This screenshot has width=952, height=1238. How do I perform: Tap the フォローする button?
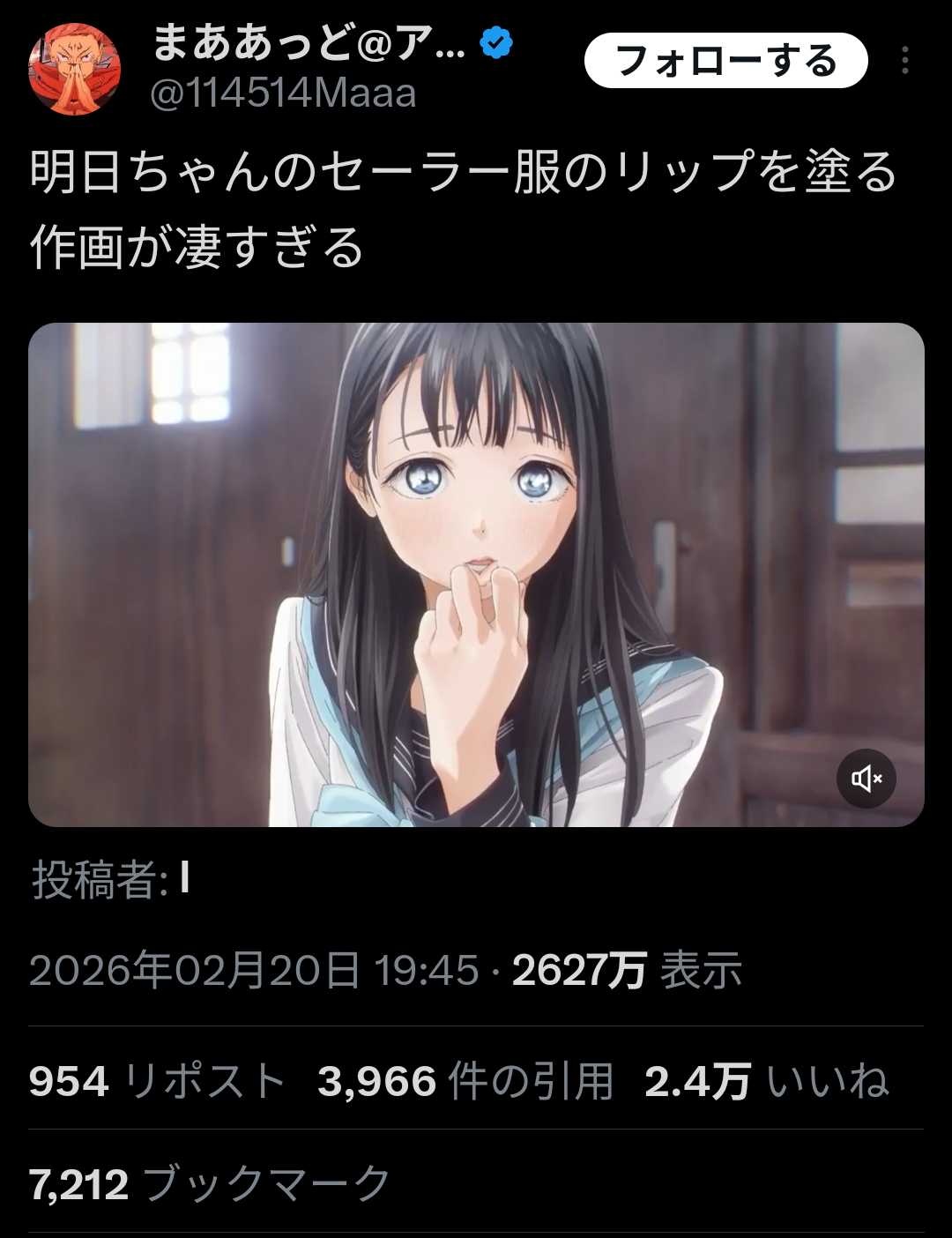[x=725, y=61]
